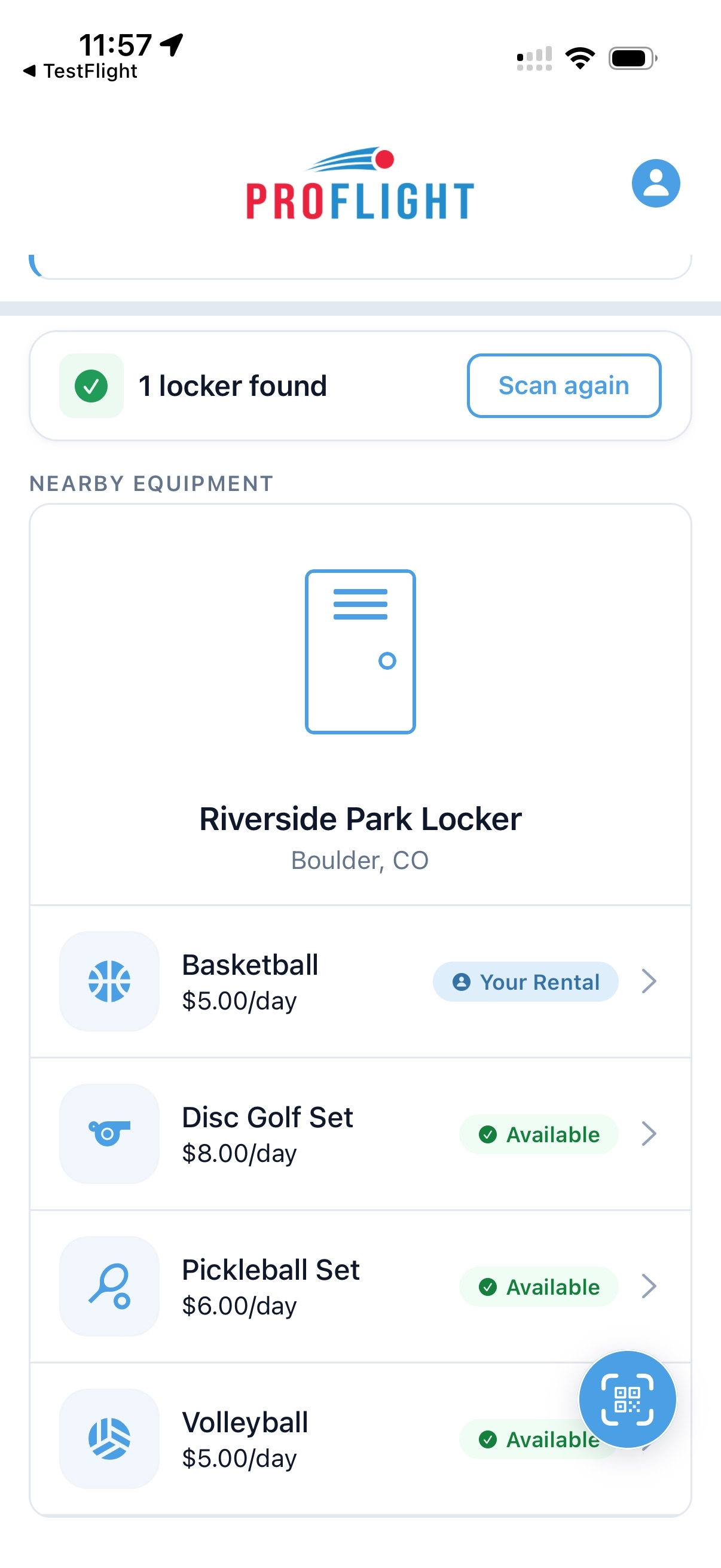The height and width of the screenshot is (1568, 721).
Task: Click the Available badge for Disc Golf Set
Action: (539, 1134)
